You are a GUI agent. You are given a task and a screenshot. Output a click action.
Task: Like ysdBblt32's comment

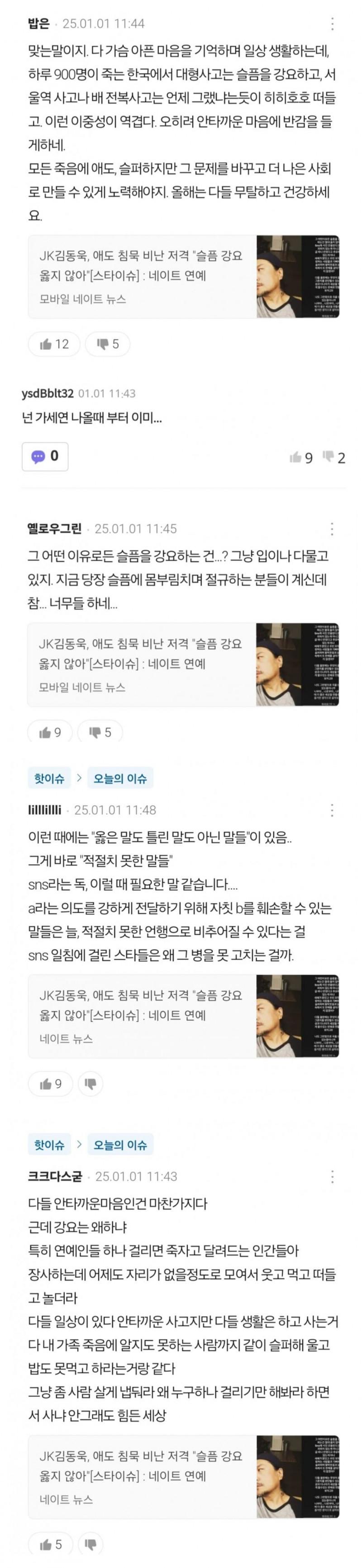[301, 458]
